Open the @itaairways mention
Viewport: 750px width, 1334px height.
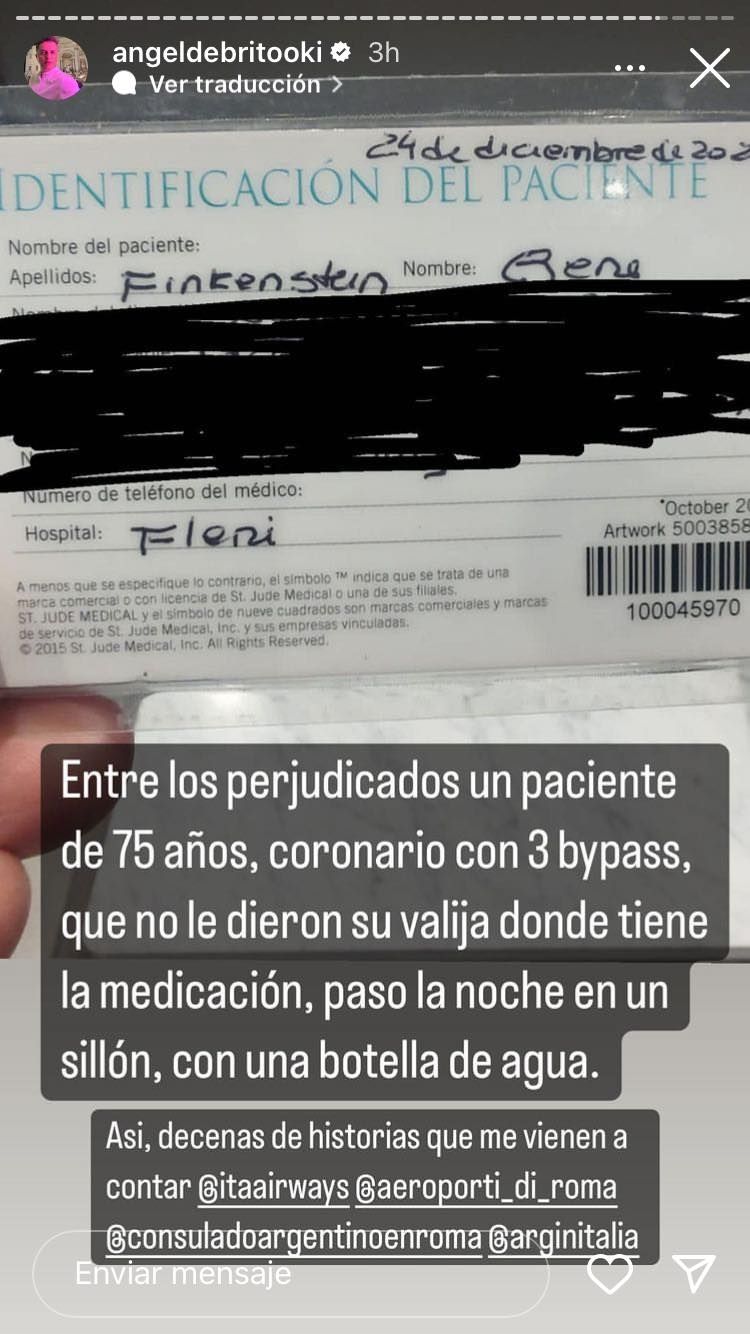coord(274,1187)
